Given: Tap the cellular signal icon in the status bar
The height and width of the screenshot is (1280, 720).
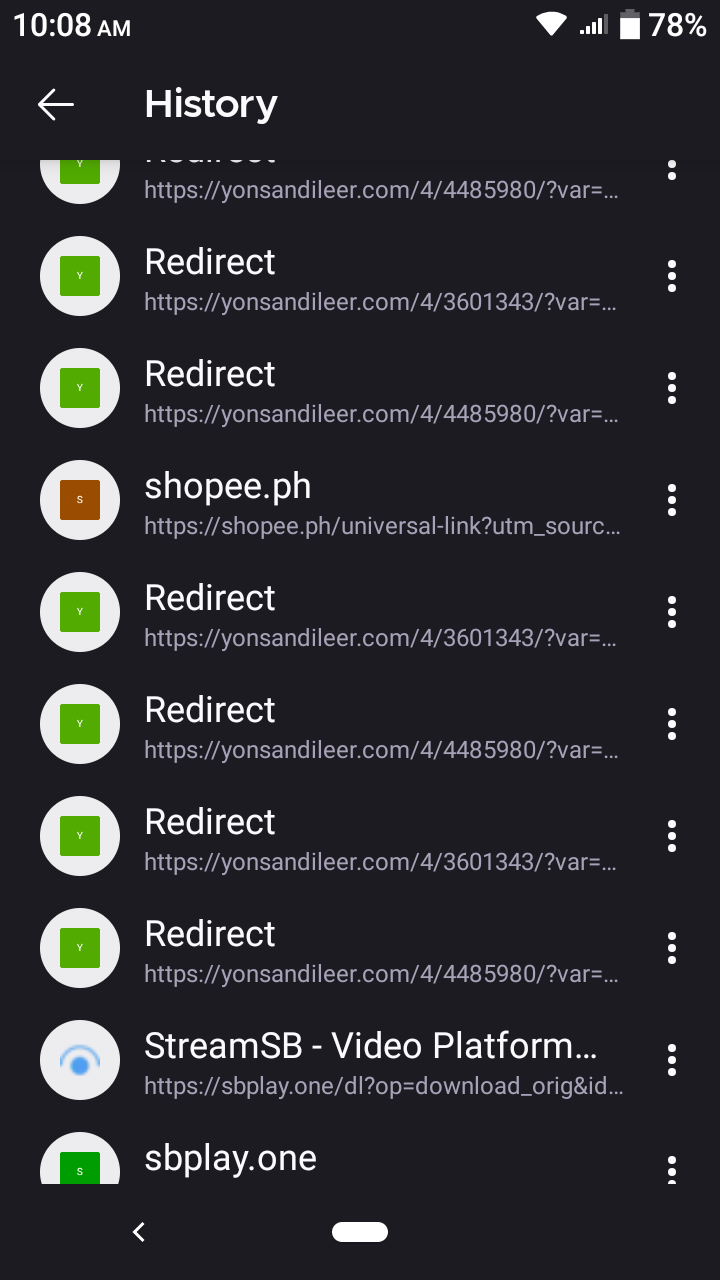Looking at the screenshot, I should coord(592,25).
